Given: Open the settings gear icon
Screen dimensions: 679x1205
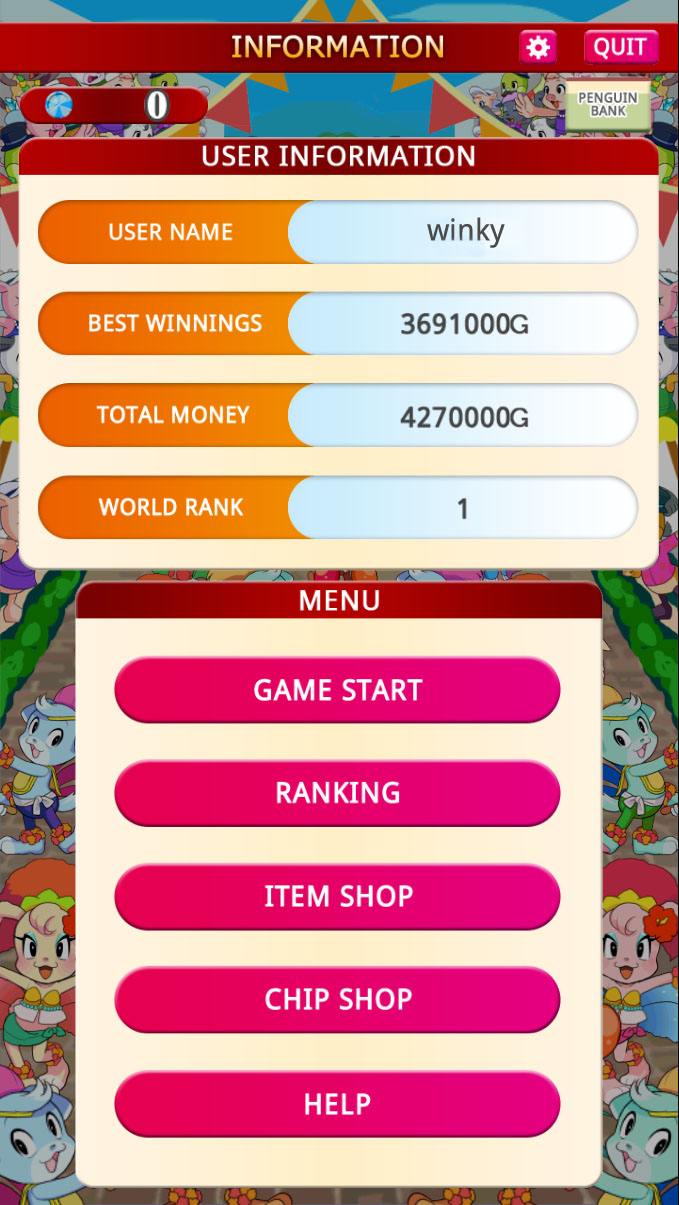Looking at the screenshot, I should point(538,47).
